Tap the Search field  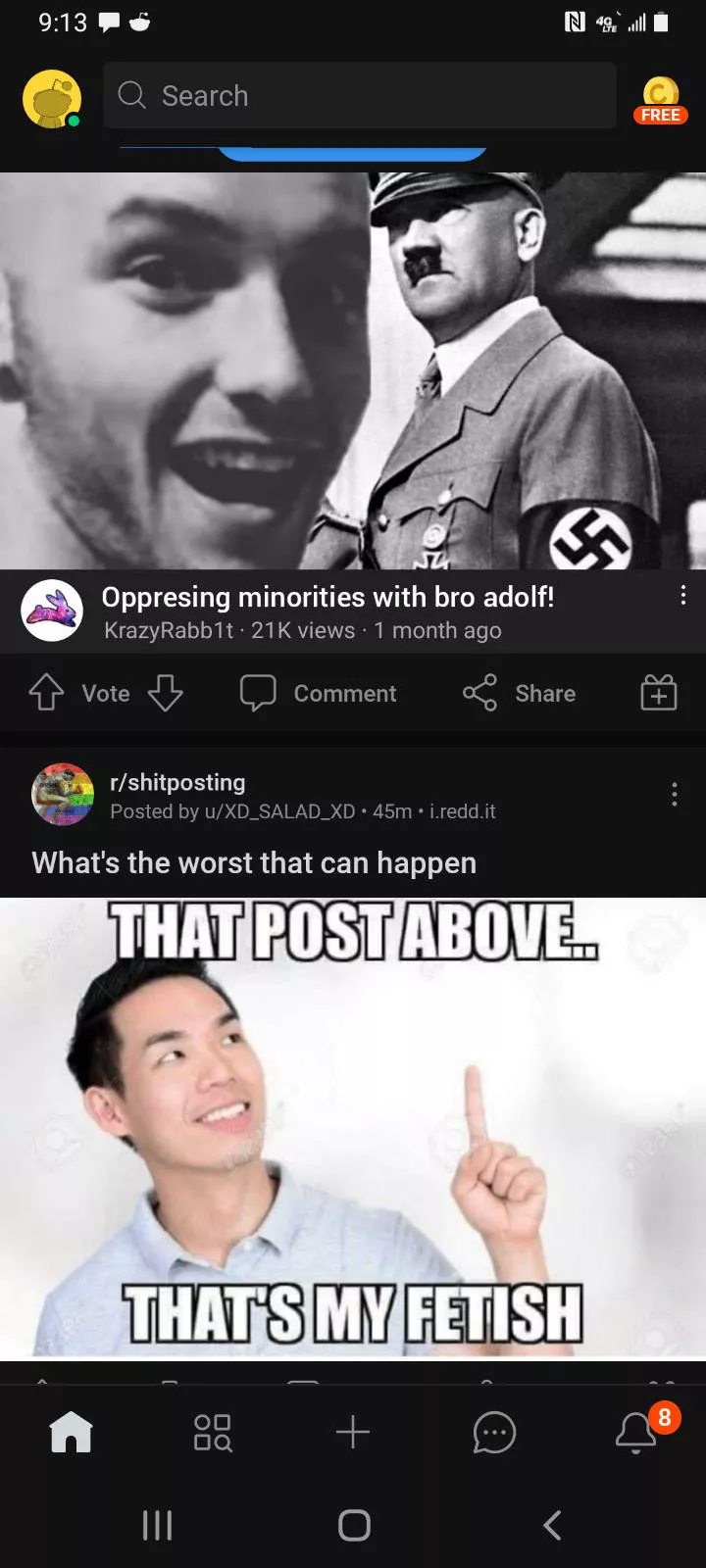tap(359, 96)
